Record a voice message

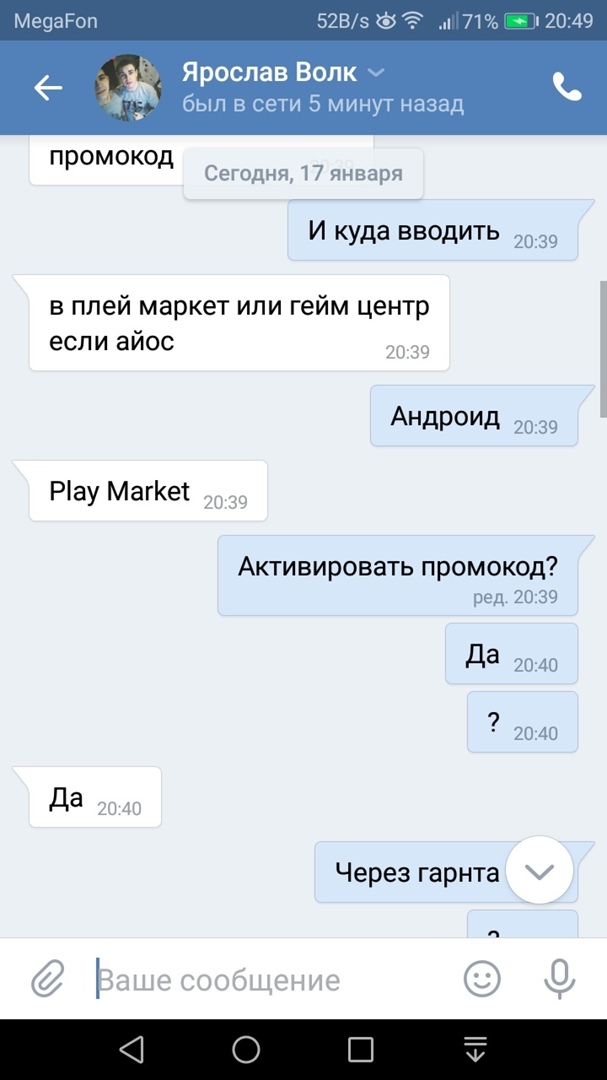pyautogui.click(x=559, y=979)
